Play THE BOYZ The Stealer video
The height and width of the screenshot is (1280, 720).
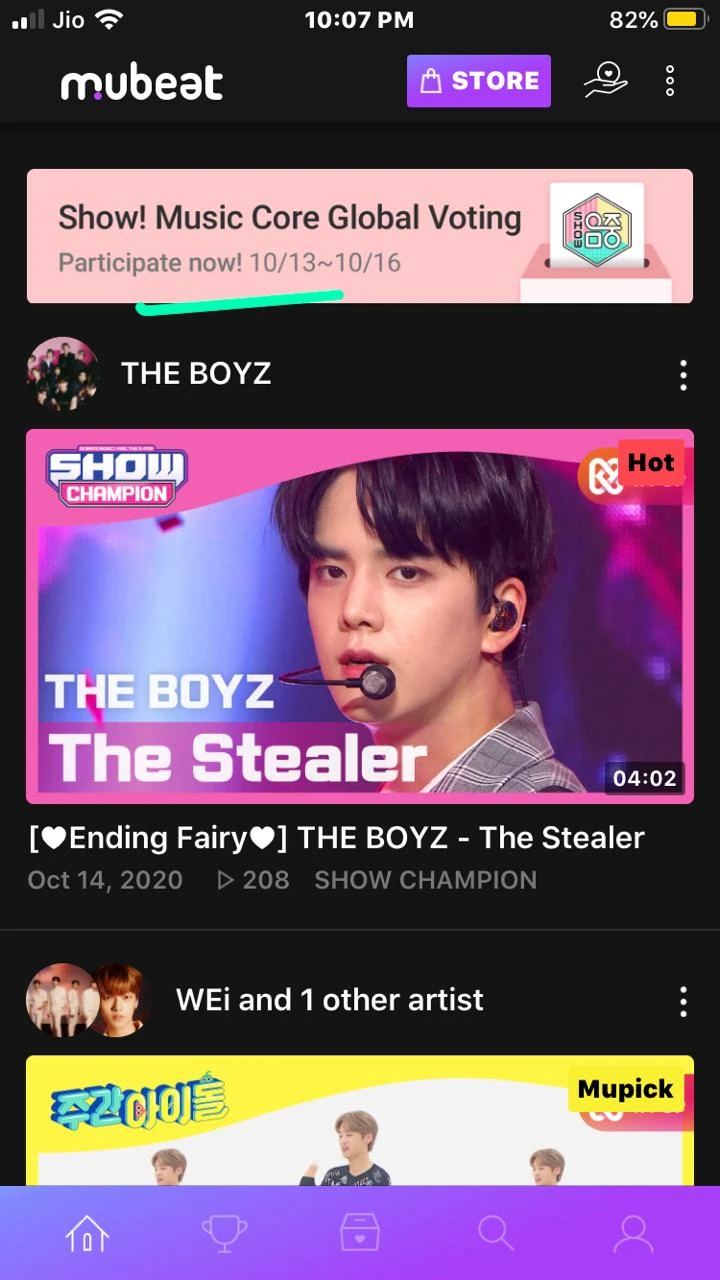pos(359,616)
